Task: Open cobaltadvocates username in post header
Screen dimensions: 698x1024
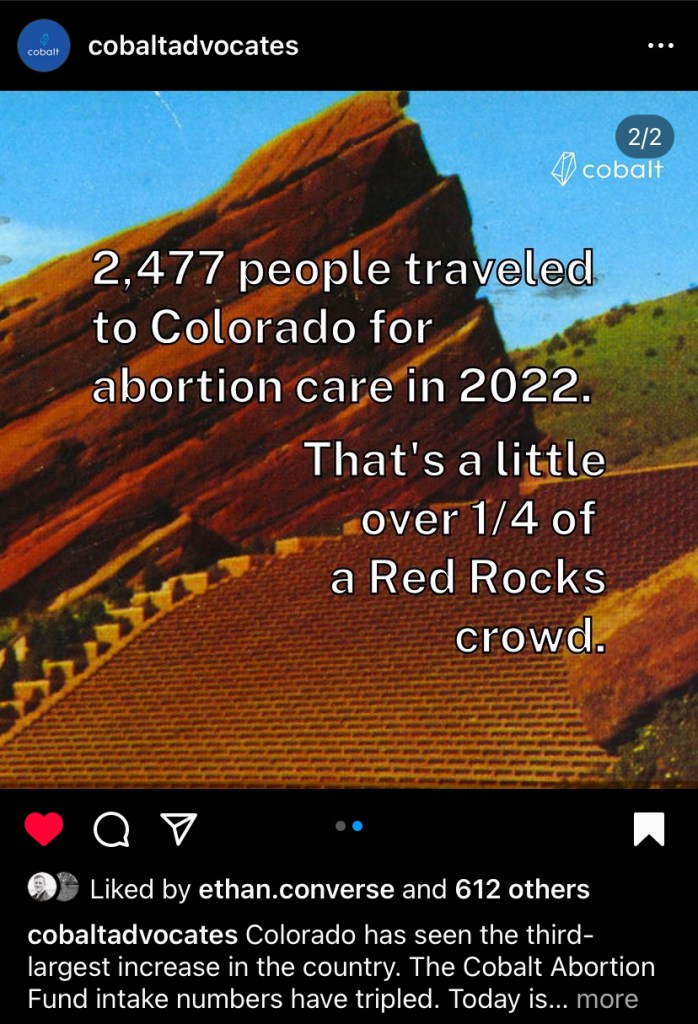Action: (193, 46)
